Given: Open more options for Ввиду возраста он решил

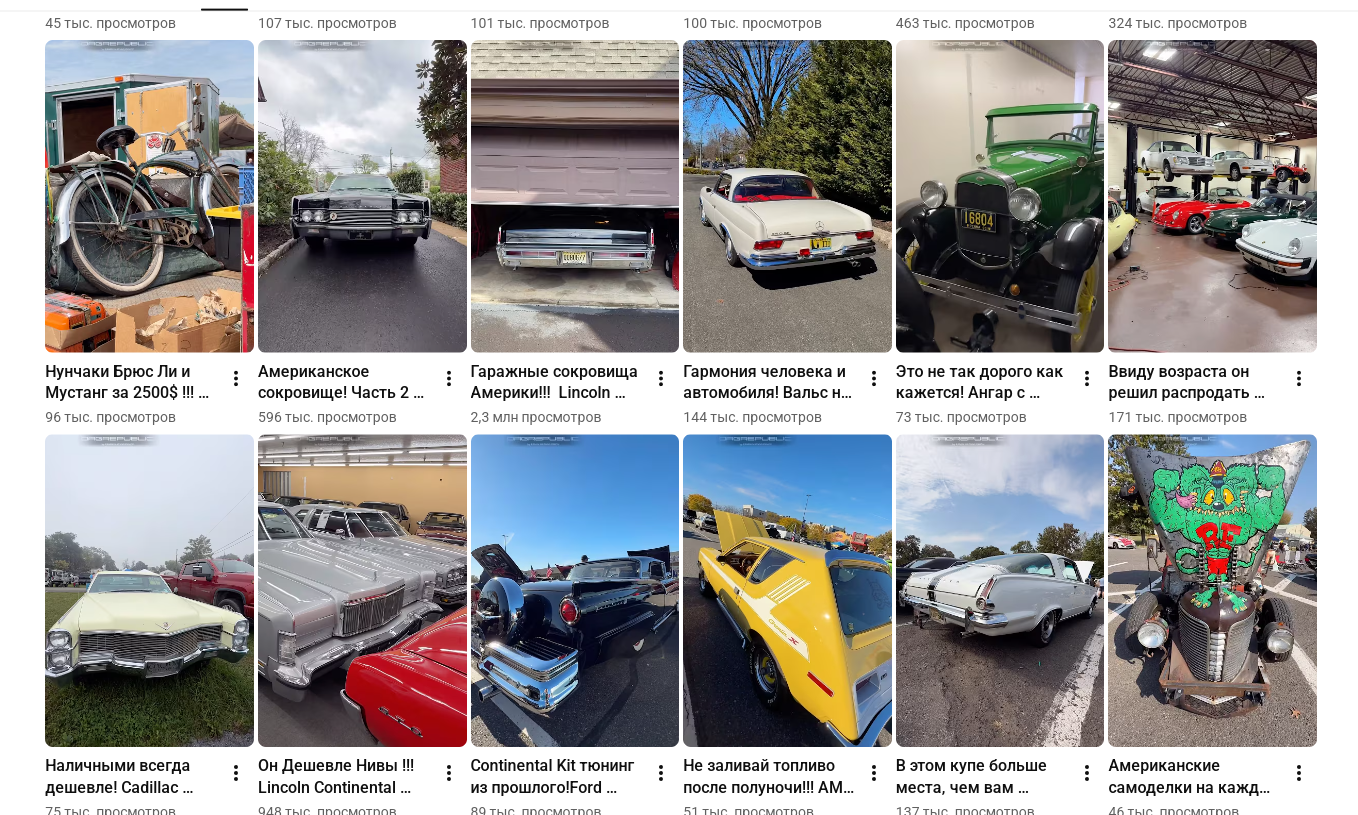Looking at the screenshot, I should 1299,378.
